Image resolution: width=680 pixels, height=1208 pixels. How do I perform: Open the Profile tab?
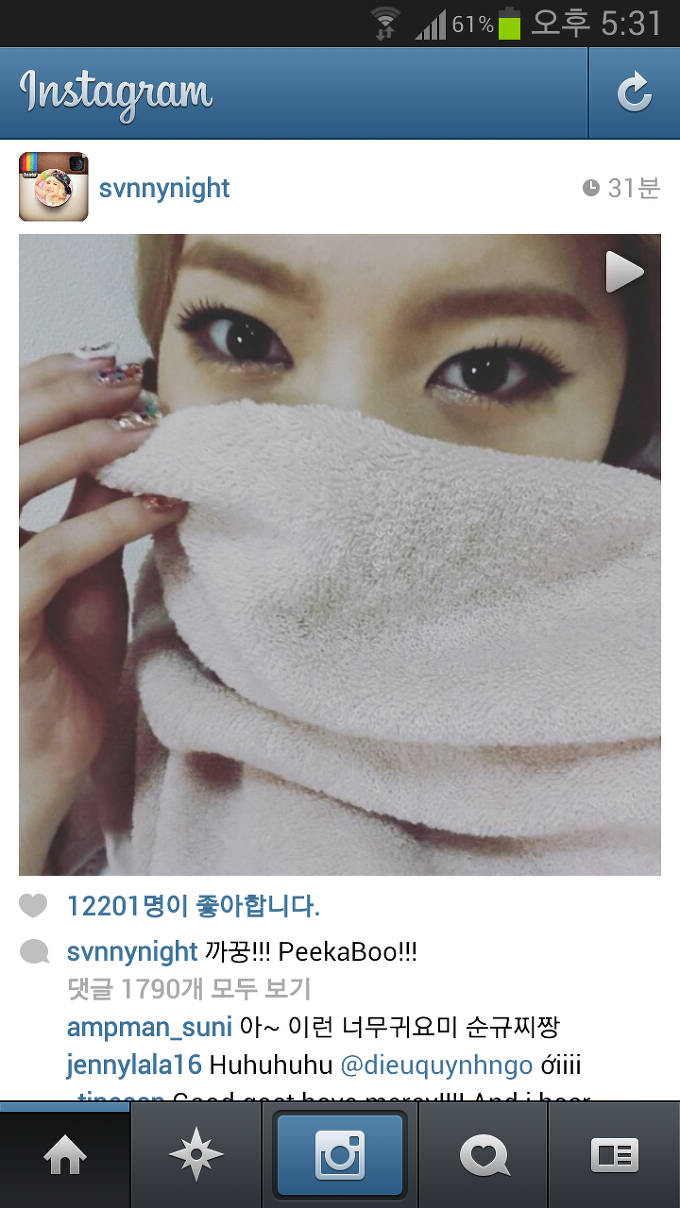coord(614,1157)
